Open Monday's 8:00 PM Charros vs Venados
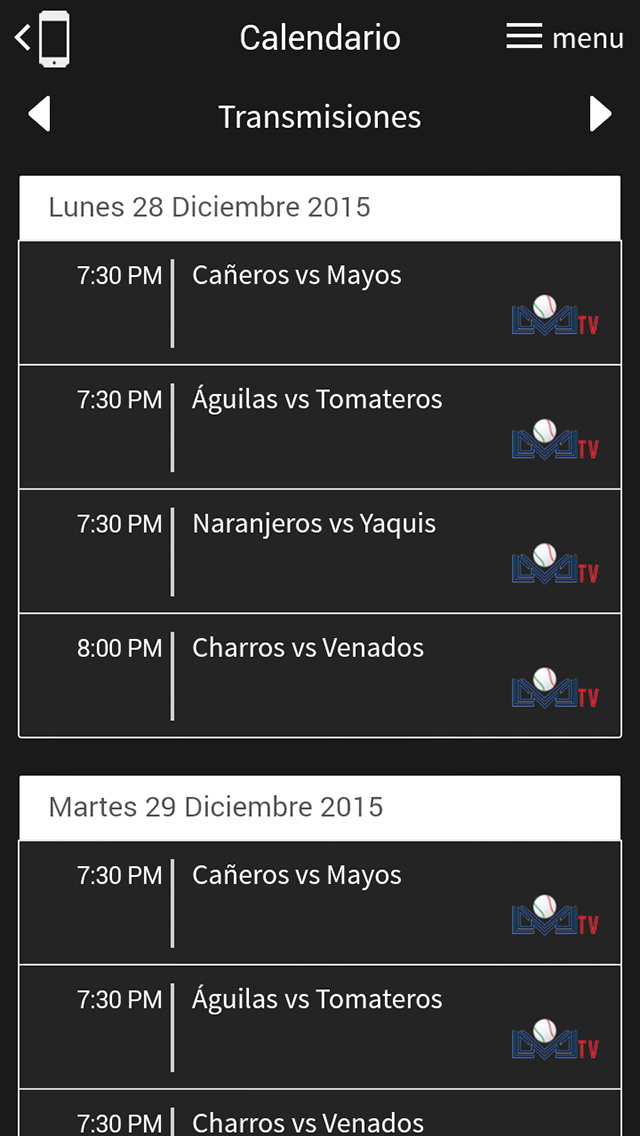Screen dimensions: 640x1136 click(320, 675)
